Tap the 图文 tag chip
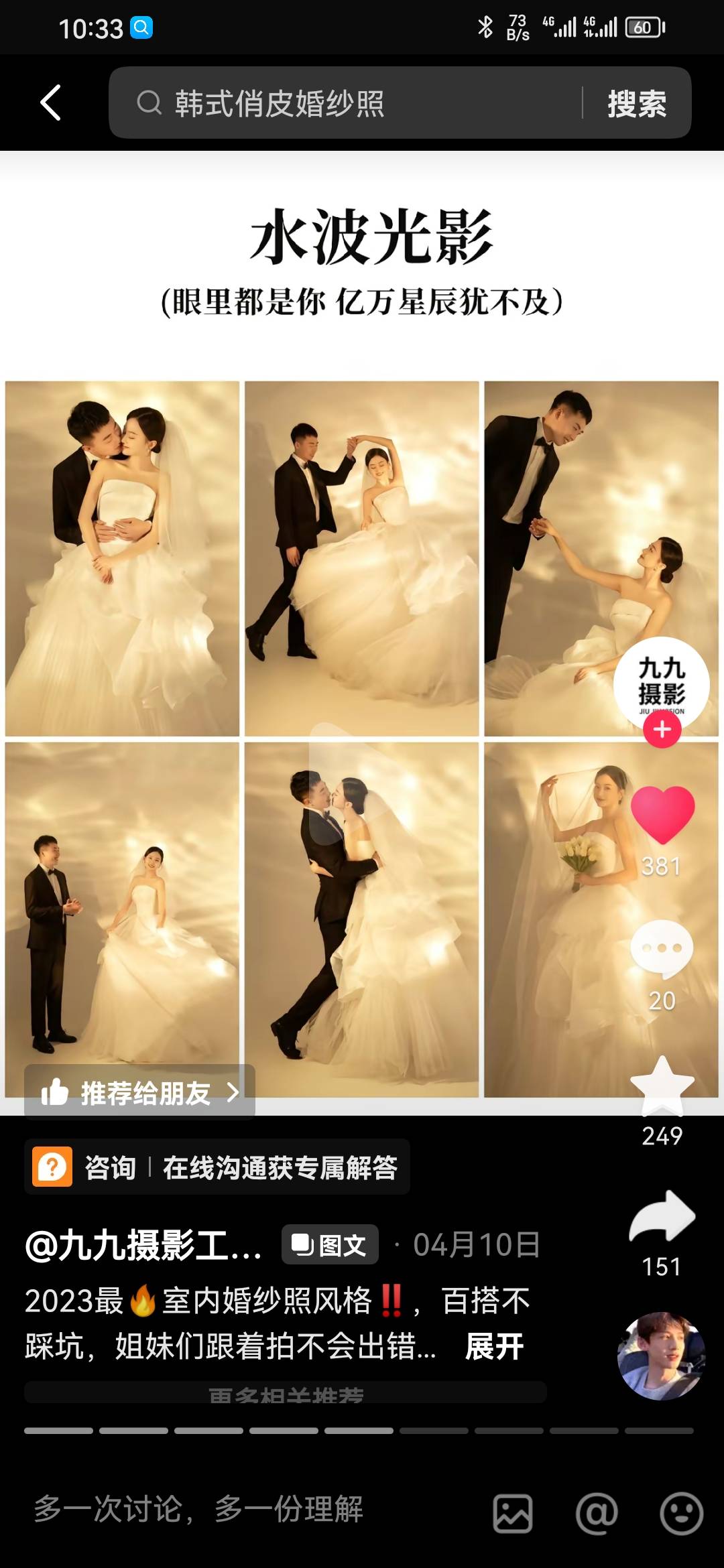 330,1245
